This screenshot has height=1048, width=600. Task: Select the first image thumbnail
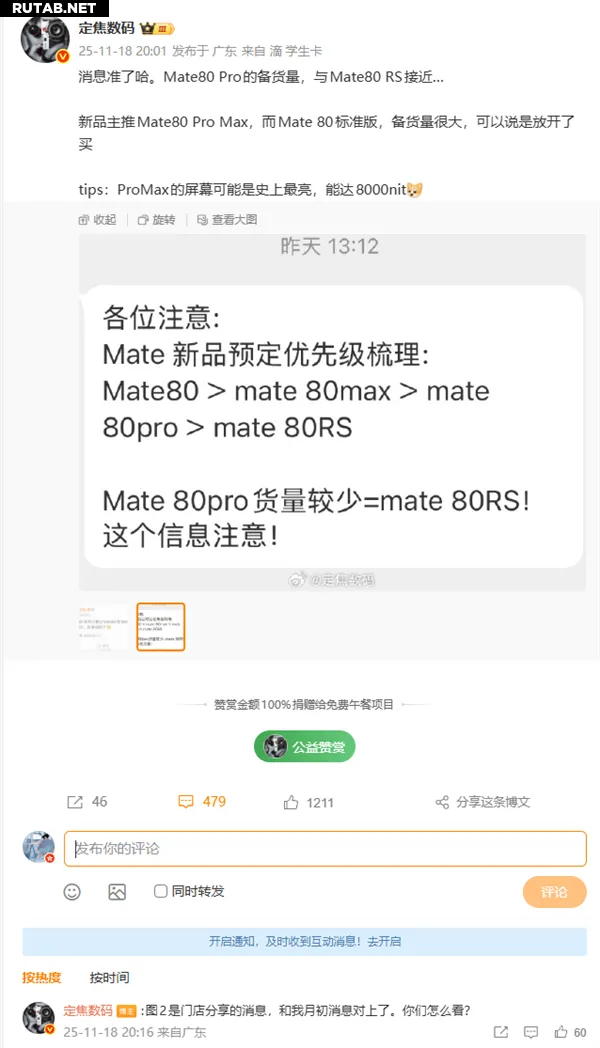coord(104,627)
